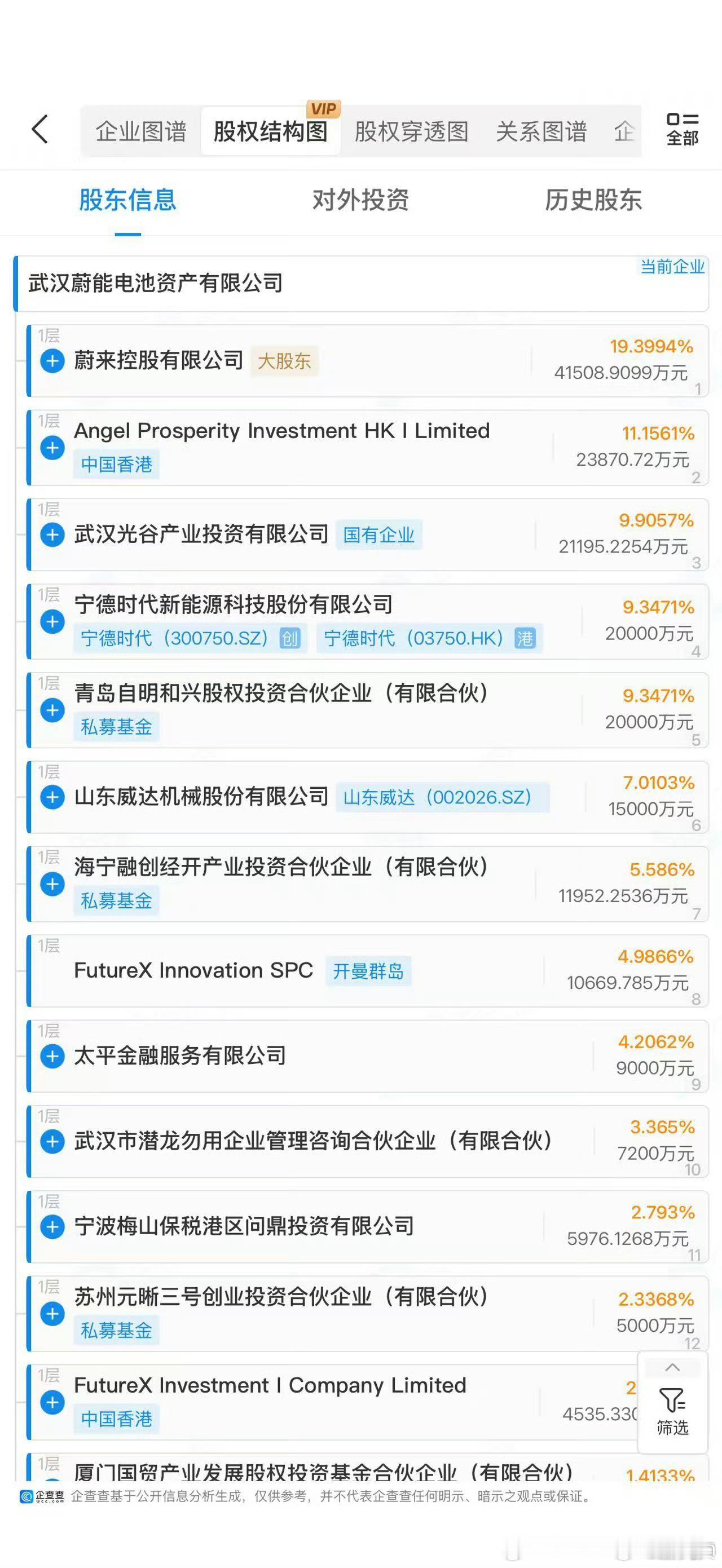The height and width of the screenshot is (1568, 722).
Task: Expand the 蔚来控股有限公司 shareholder node
Action: 52,361
